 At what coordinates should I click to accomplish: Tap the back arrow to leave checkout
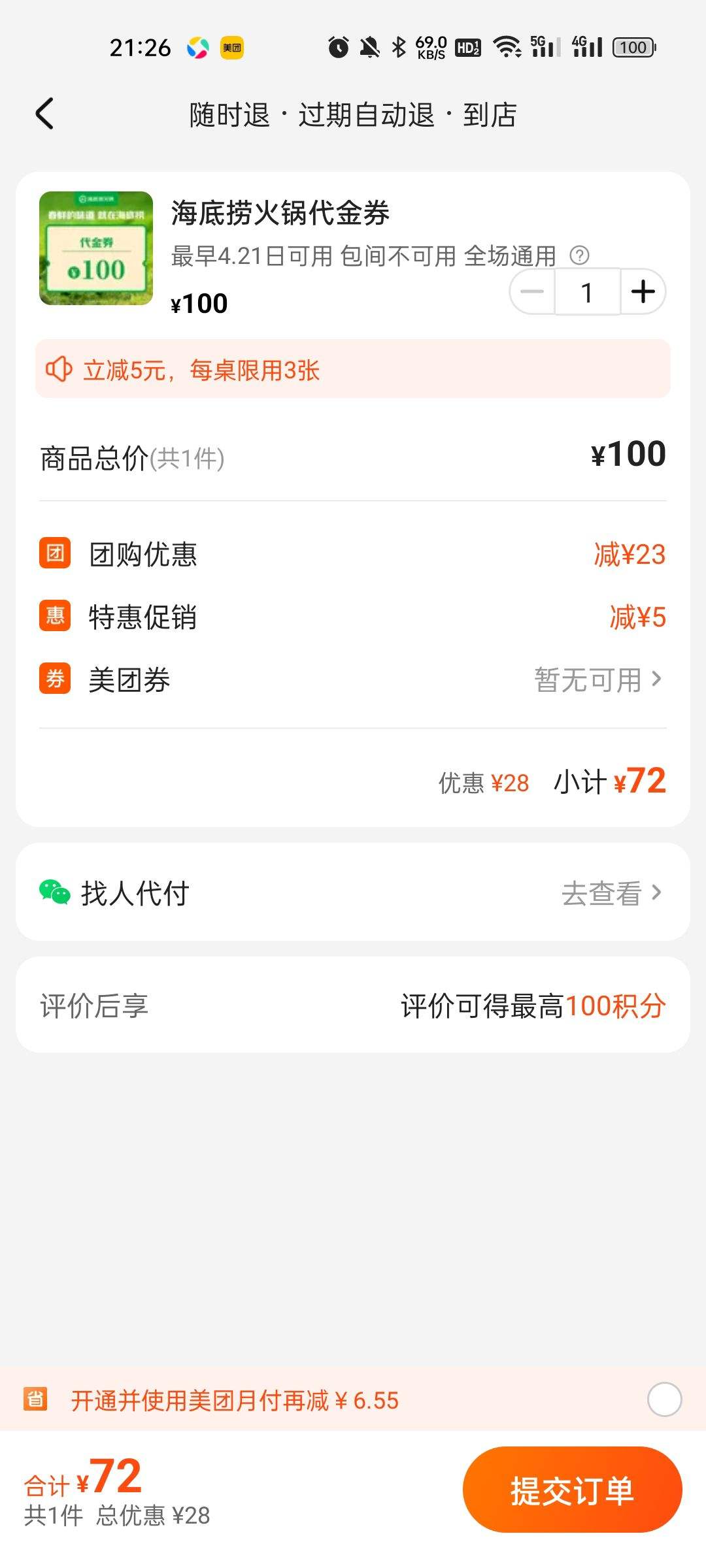[44, 113]
